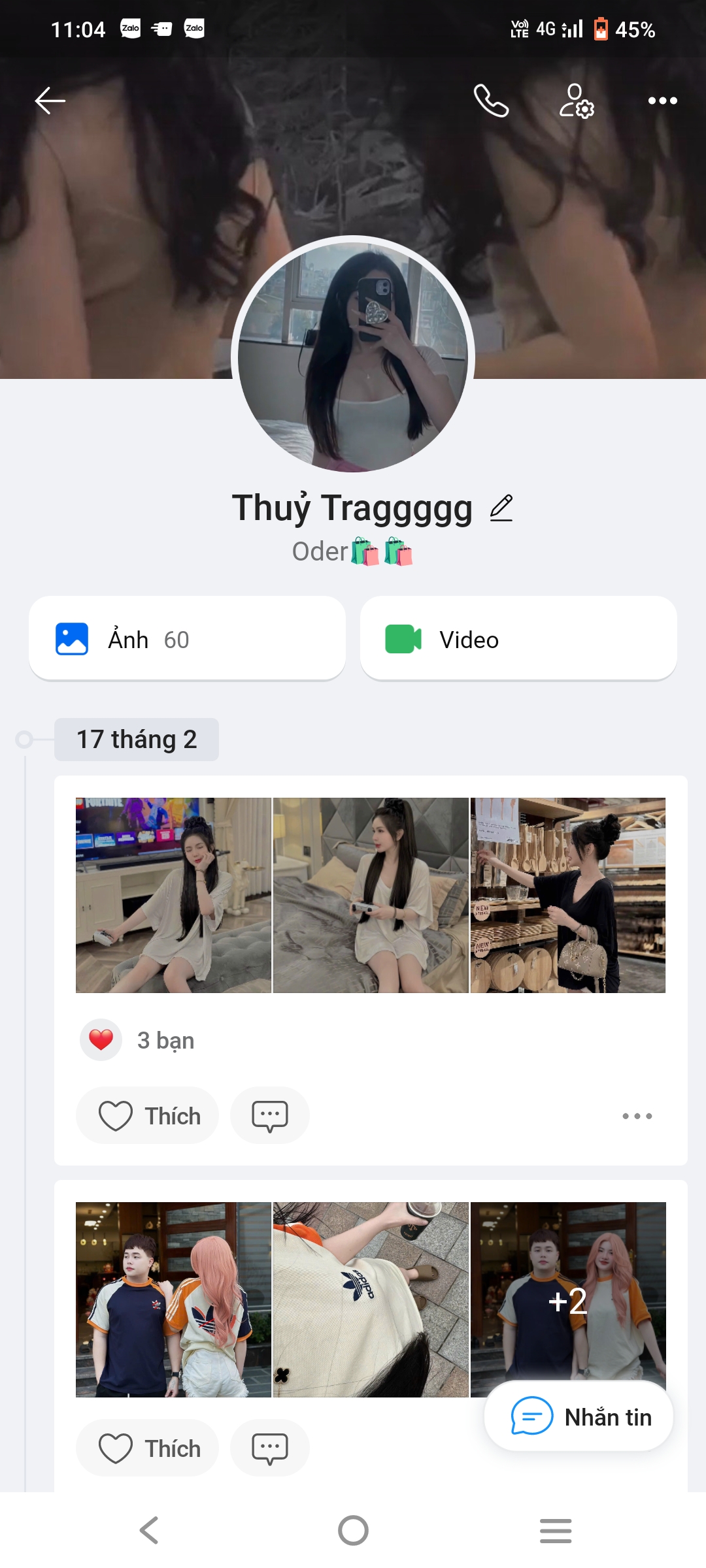Open the Ảnh photo album

(x=187, y=639)
